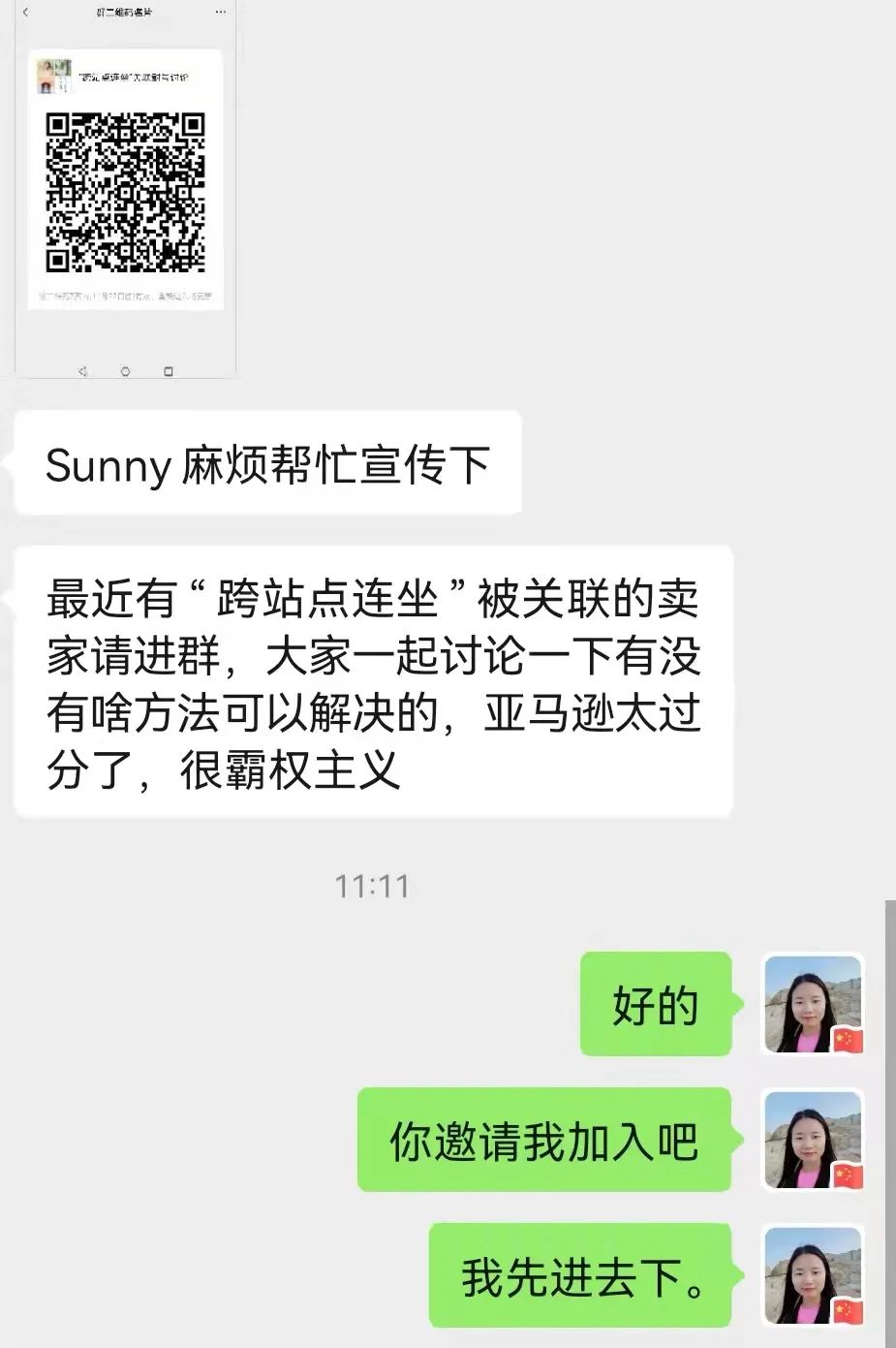Open the shared group QR screenshot image

click(125, 189)
